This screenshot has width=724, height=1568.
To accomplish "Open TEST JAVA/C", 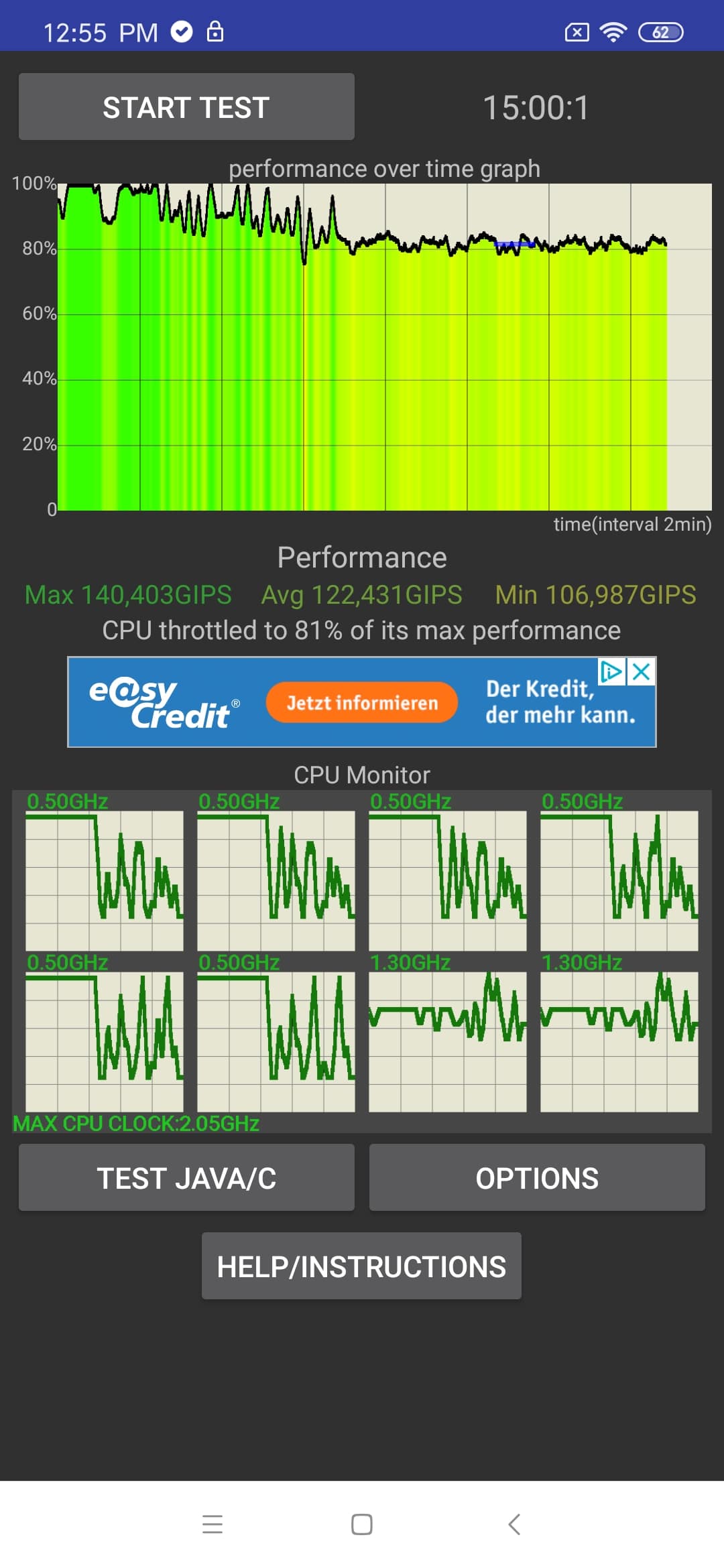I will pos(186,1177).
